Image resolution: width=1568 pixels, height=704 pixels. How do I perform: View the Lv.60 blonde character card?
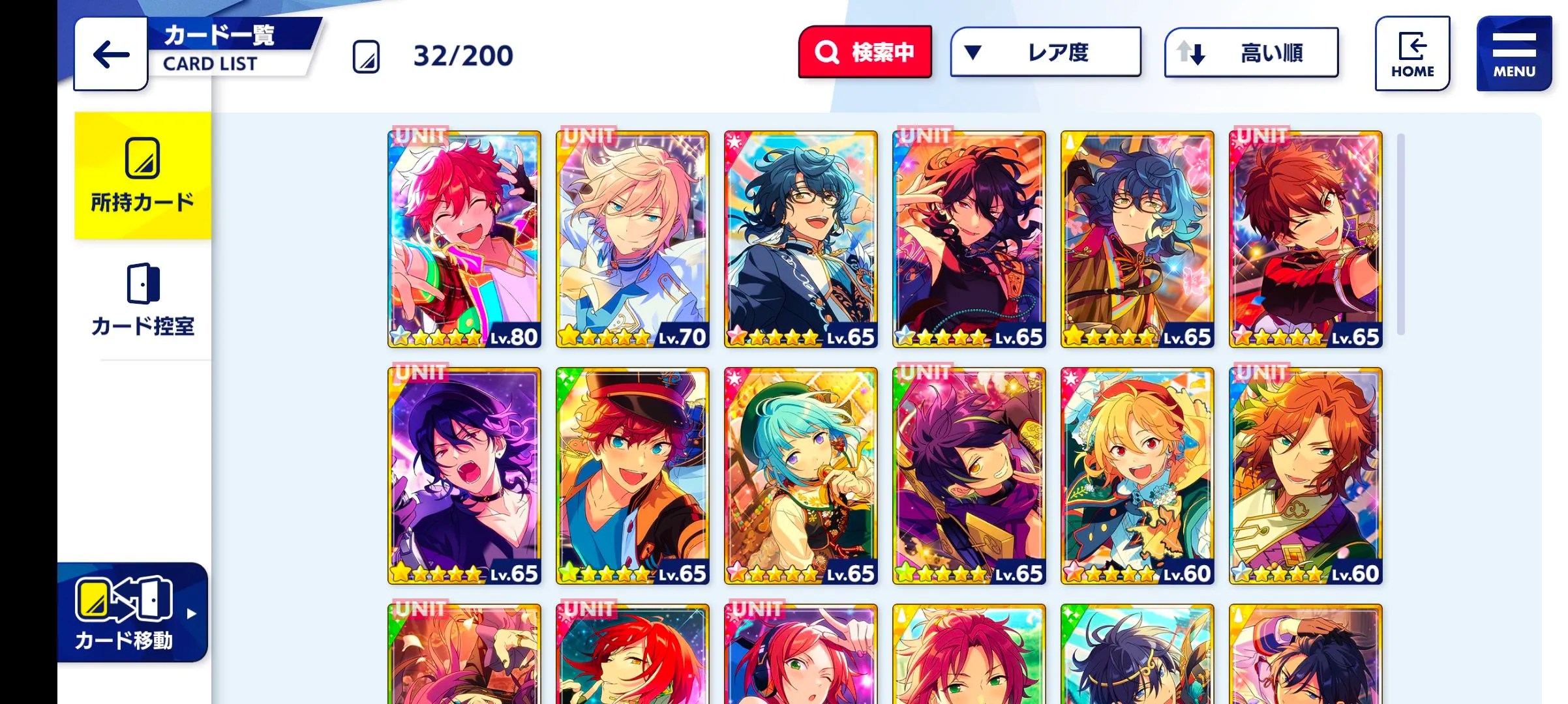tap(1138, 476)
